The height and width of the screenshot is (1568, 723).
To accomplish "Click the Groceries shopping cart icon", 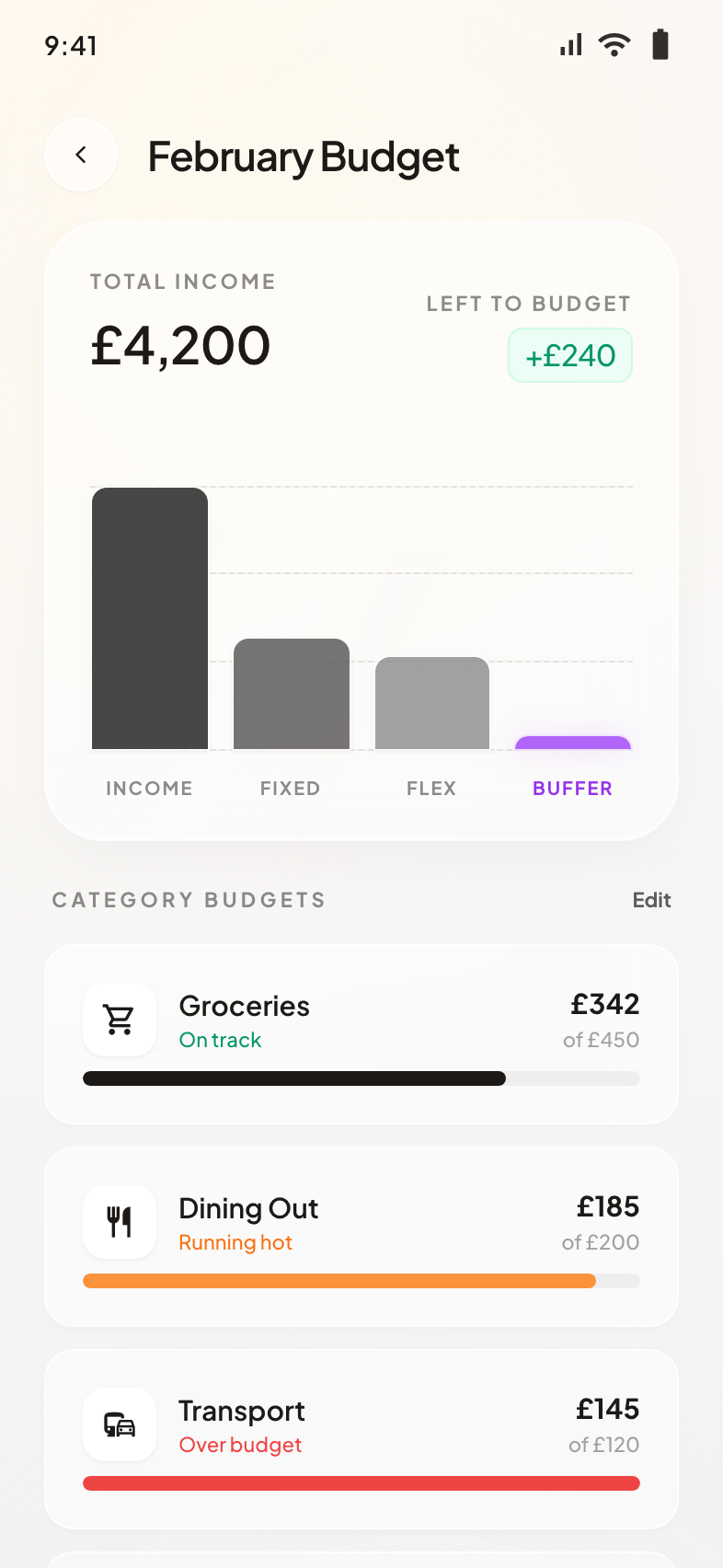I will point(120,1020).
